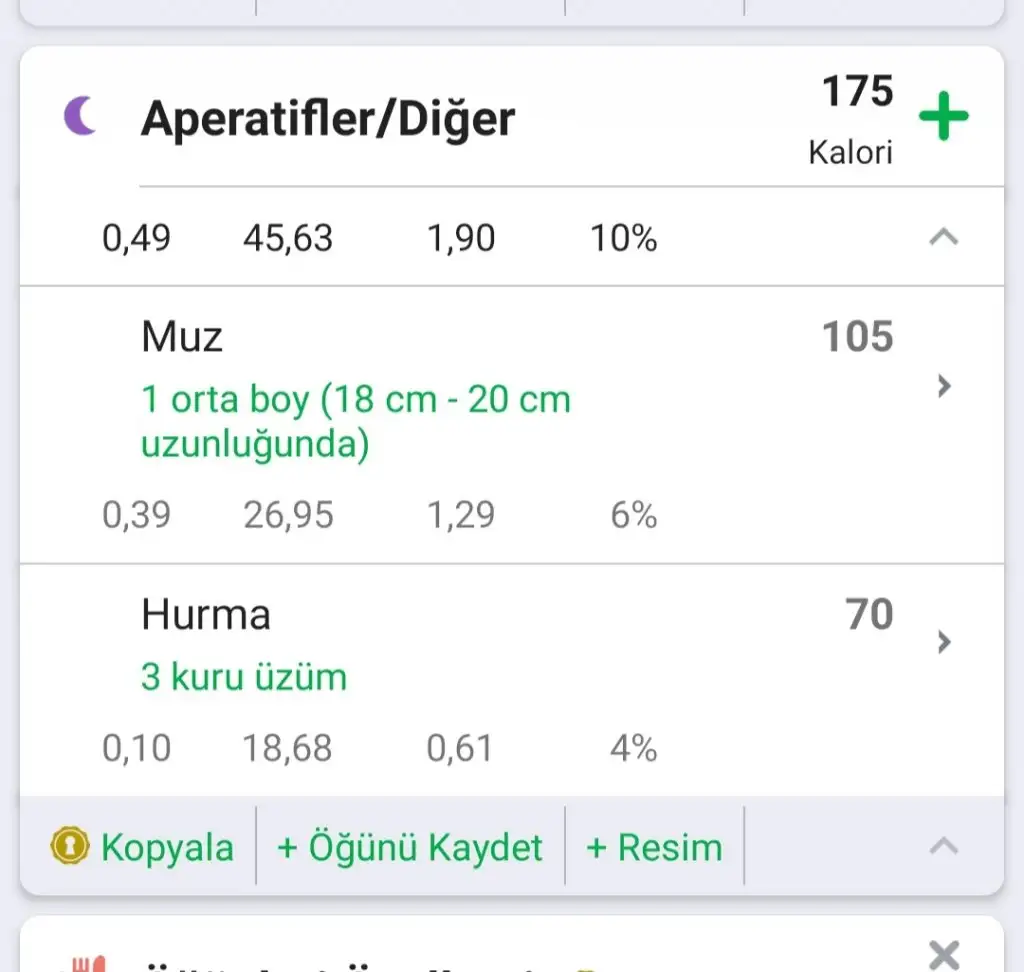This screenshot has width=1024, height=972.
Task: Collapse the Aperatifler/Diğer nutrient summary row
Action: 943,238
